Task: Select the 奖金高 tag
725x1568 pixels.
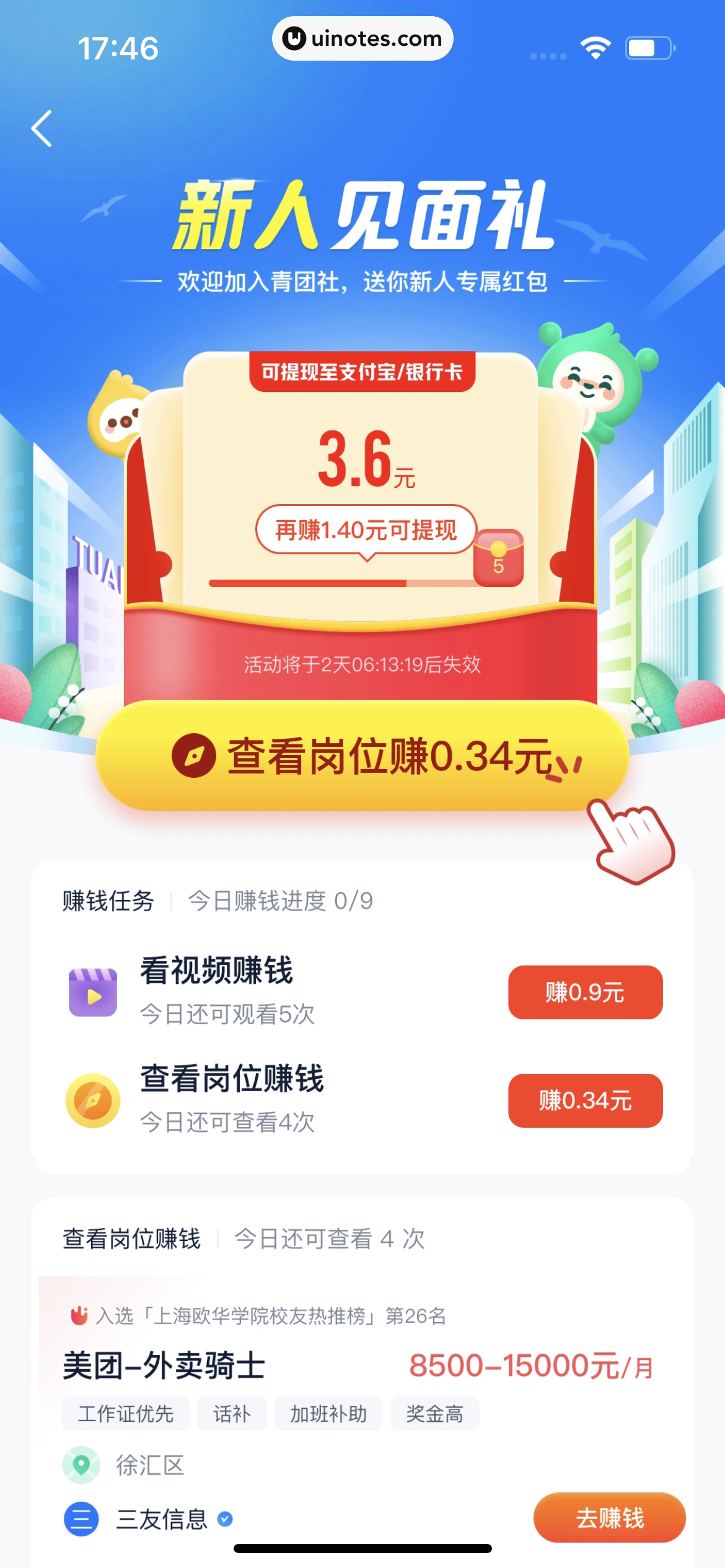Action: [x=435, y=1414]
